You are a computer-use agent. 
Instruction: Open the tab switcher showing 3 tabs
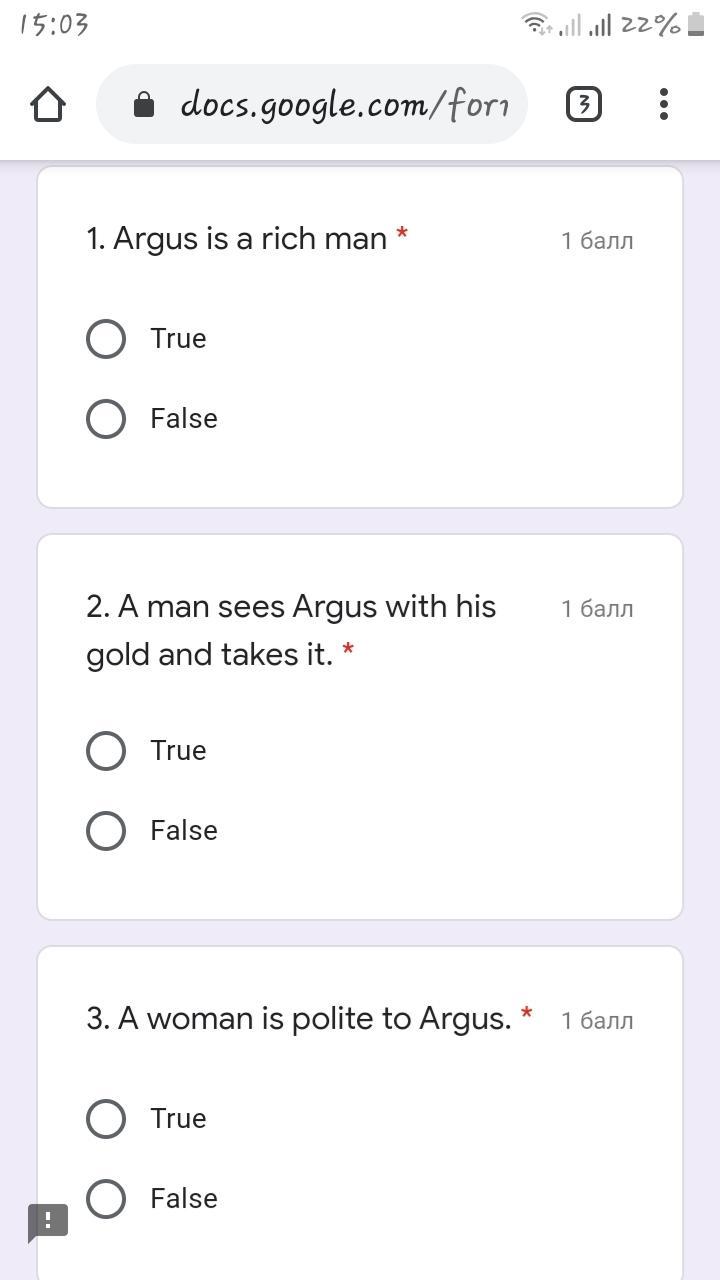pos(584,104)
